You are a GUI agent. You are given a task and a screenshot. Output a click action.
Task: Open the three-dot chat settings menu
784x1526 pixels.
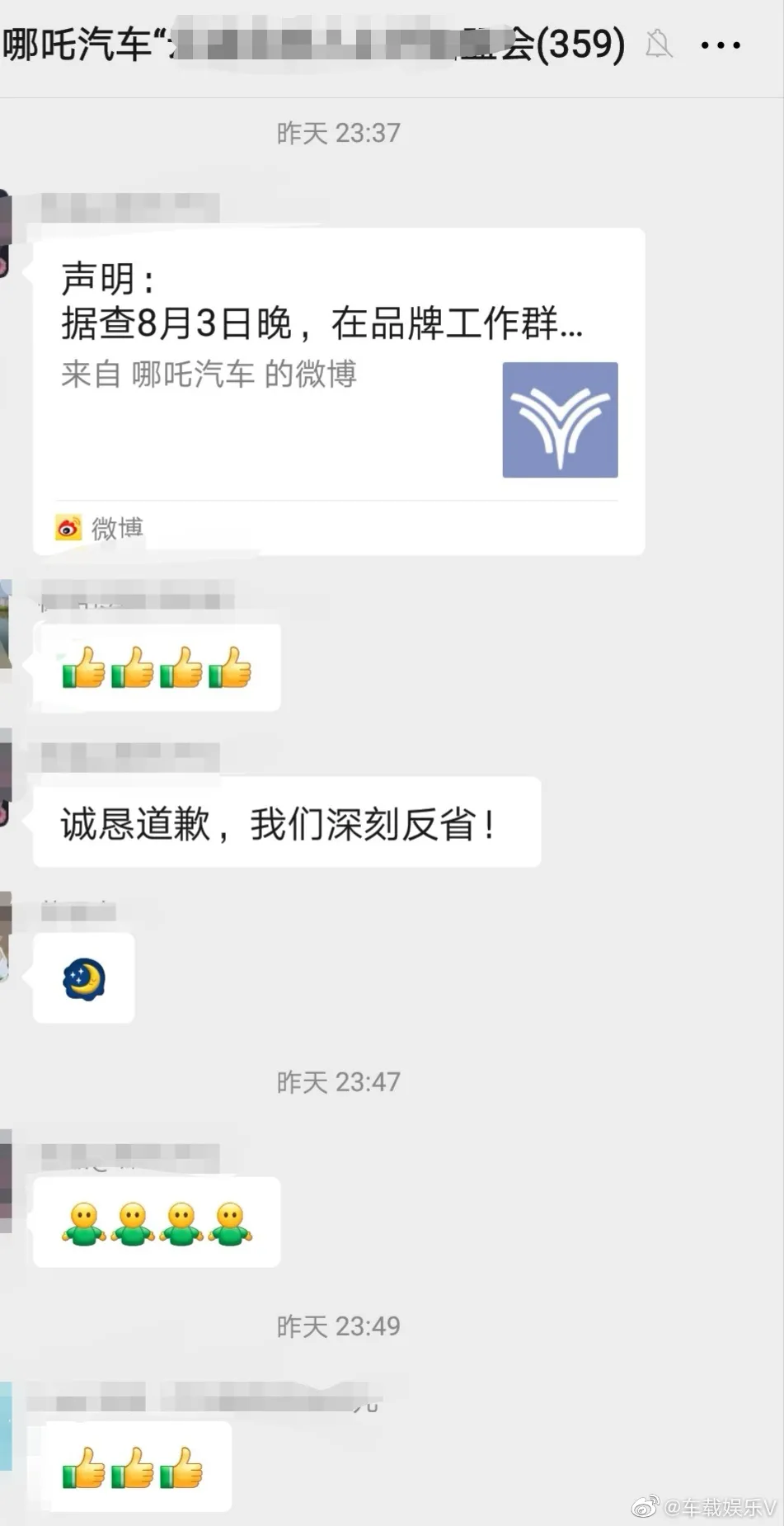coord(719,45)
